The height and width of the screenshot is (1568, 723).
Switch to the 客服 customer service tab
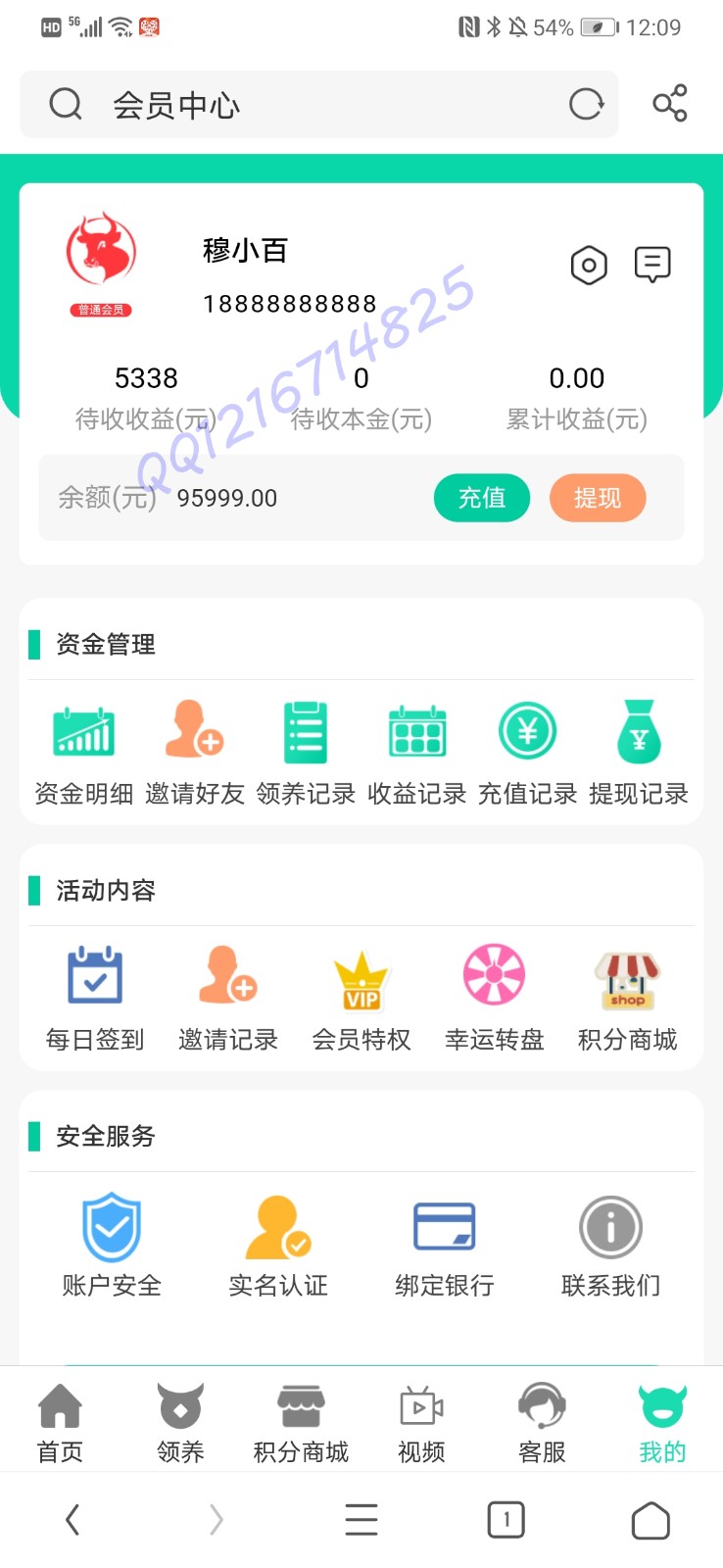point(542,1423)
